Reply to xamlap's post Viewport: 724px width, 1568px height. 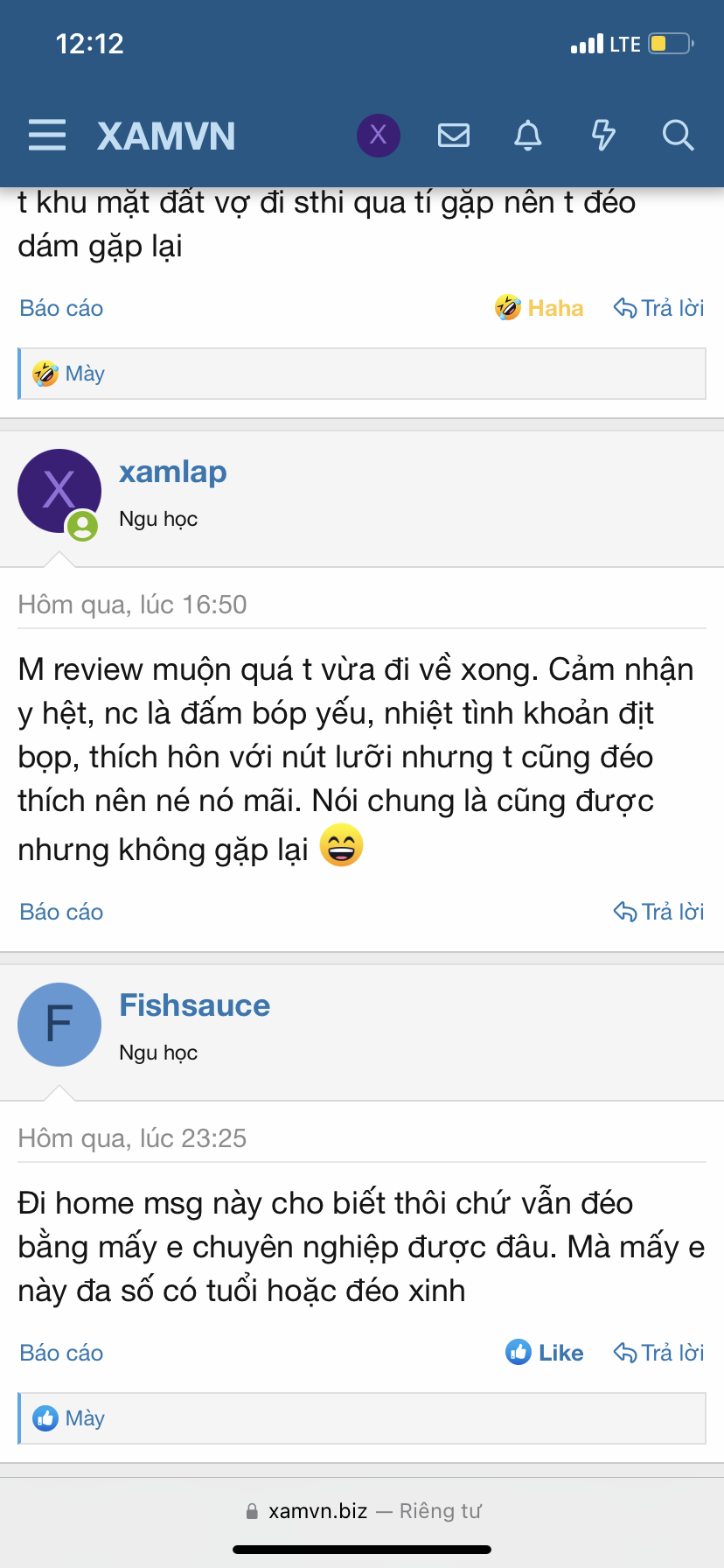pyautogui.click(x=659, y=912)
